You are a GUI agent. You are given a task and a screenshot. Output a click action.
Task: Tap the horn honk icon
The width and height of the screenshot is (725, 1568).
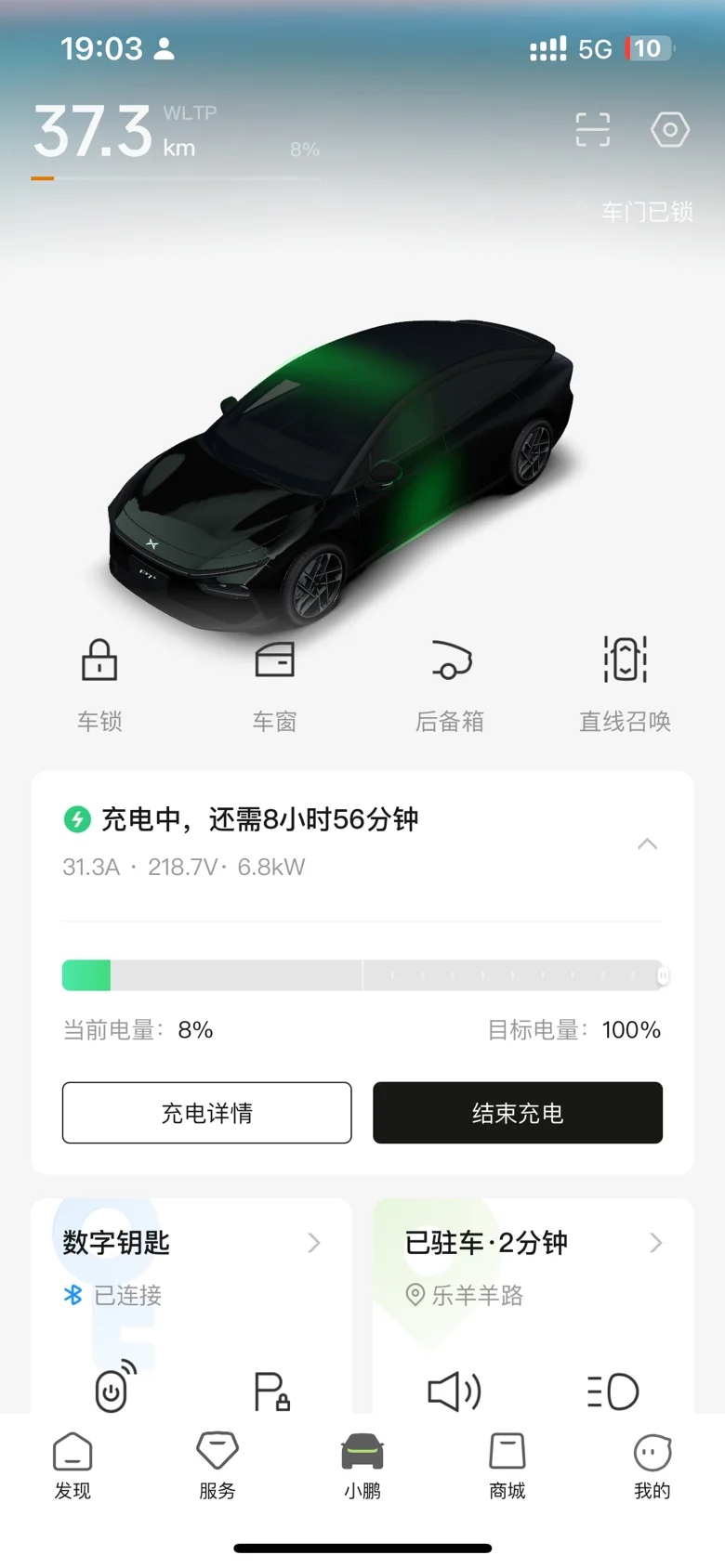[454, 1391]
